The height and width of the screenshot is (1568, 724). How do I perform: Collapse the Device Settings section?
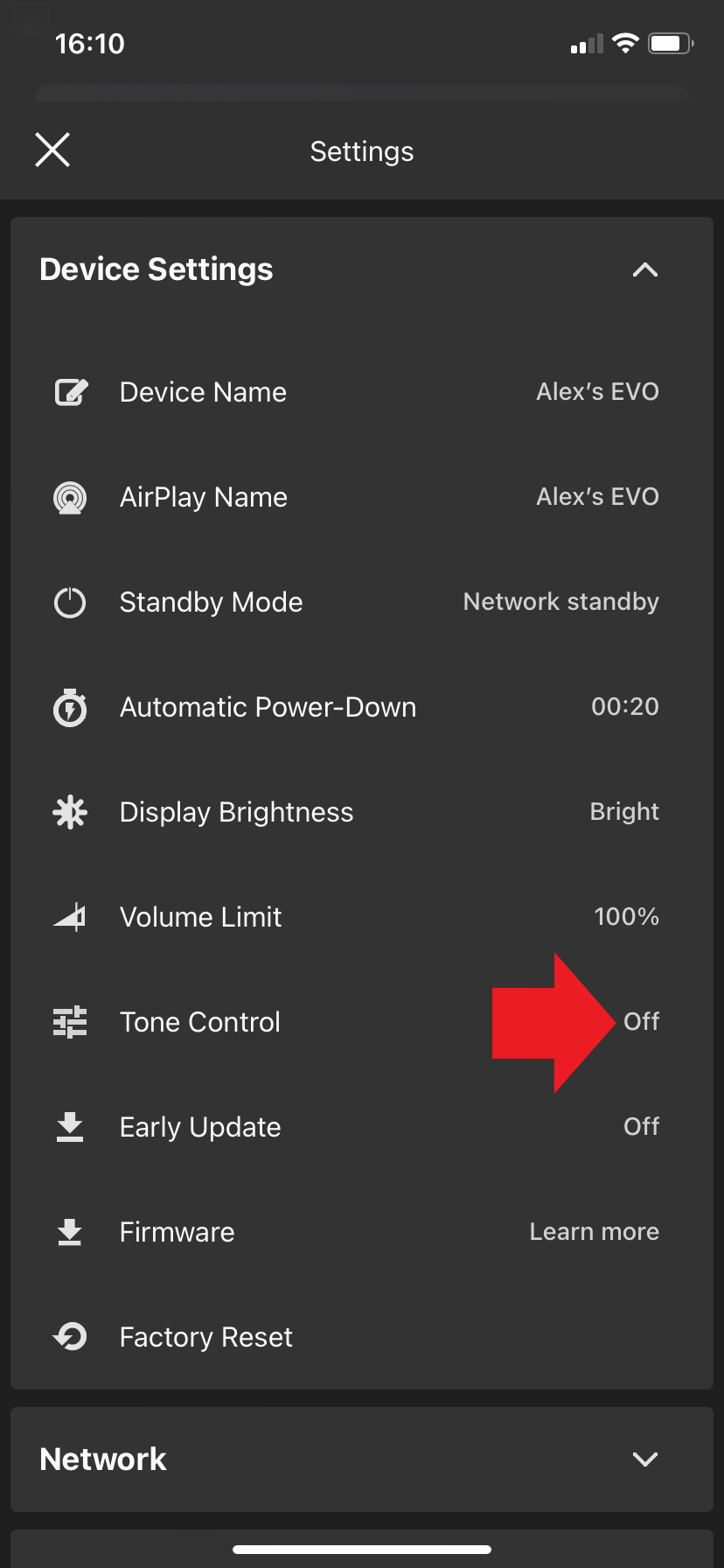point(644,269)
